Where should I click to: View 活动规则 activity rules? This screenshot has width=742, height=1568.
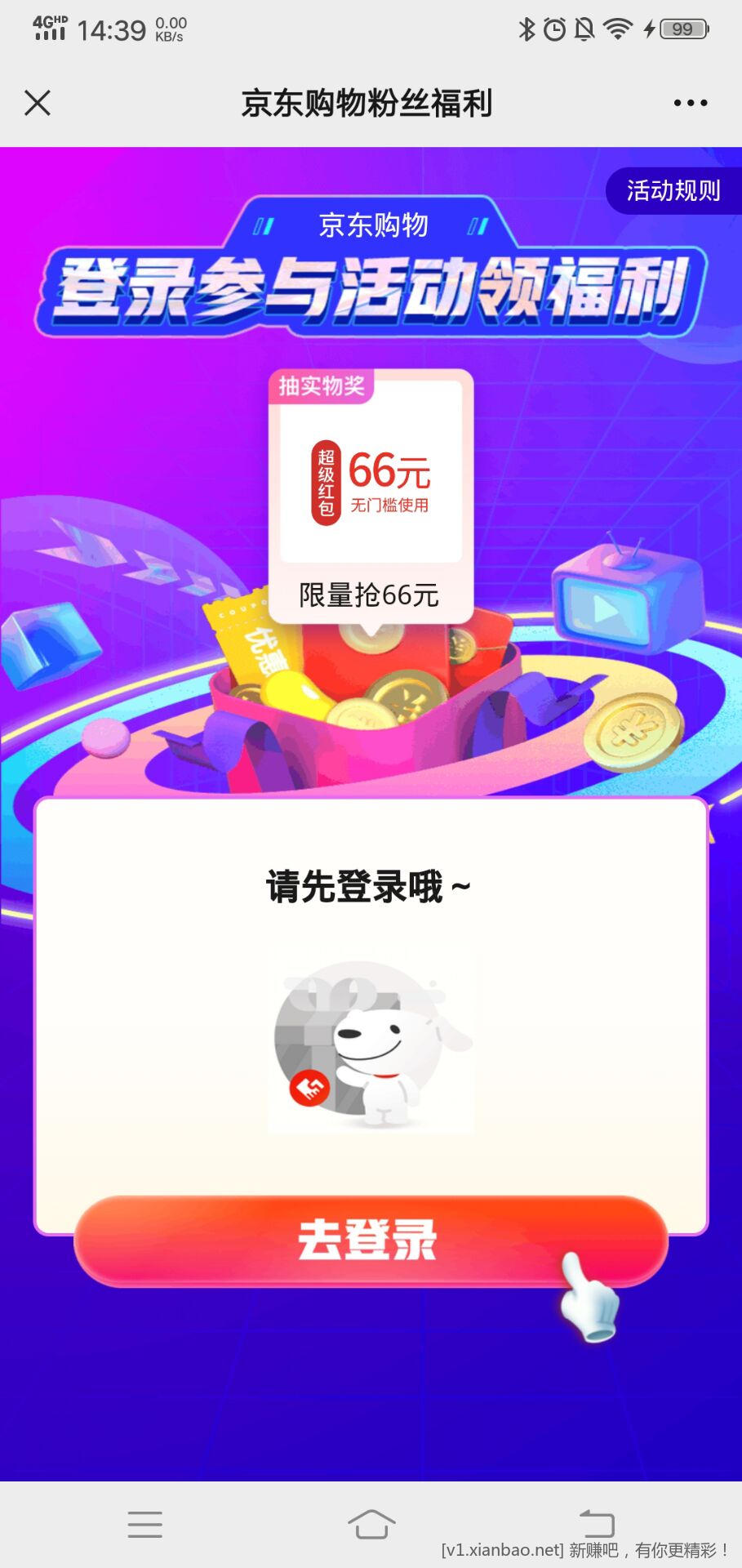(x=673, y=191)
